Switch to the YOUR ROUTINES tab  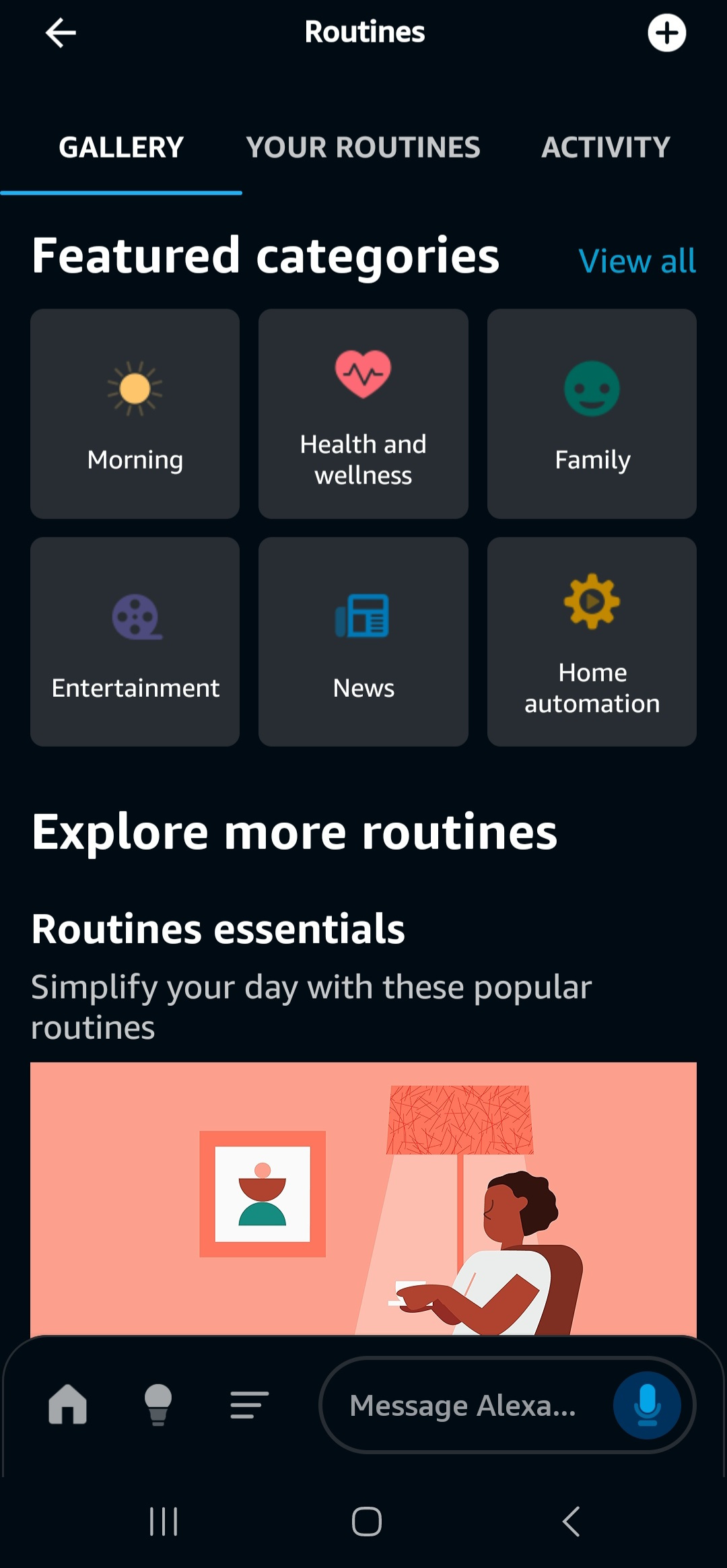pos(363,147)
